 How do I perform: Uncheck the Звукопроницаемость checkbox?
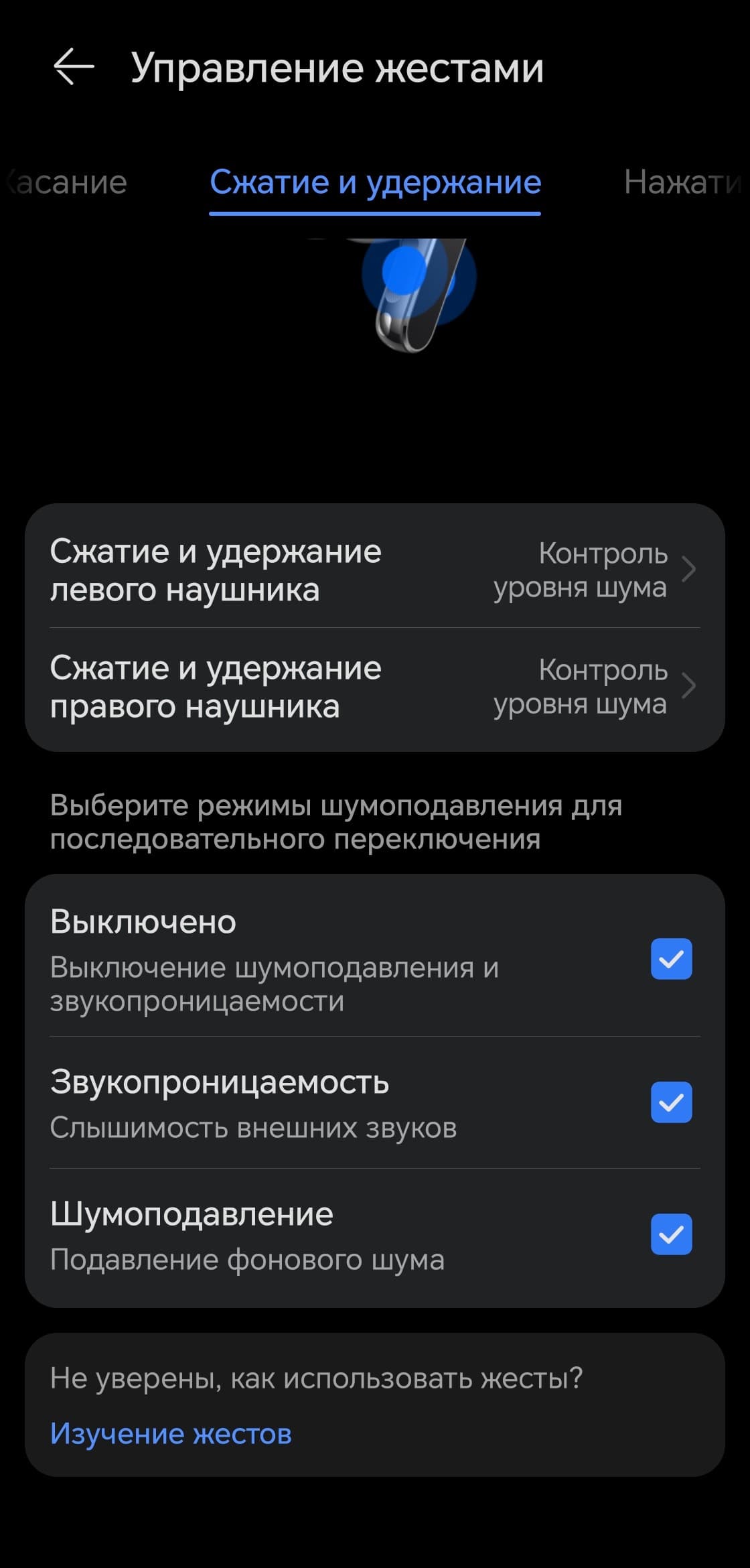point(671,1102)
